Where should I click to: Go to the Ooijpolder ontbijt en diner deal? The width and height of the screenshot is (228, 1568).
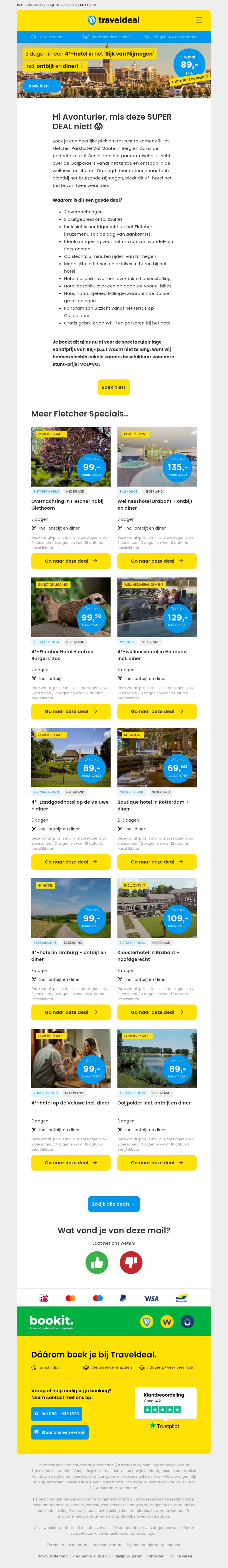pyautogui.click(x=157, y=1163)
